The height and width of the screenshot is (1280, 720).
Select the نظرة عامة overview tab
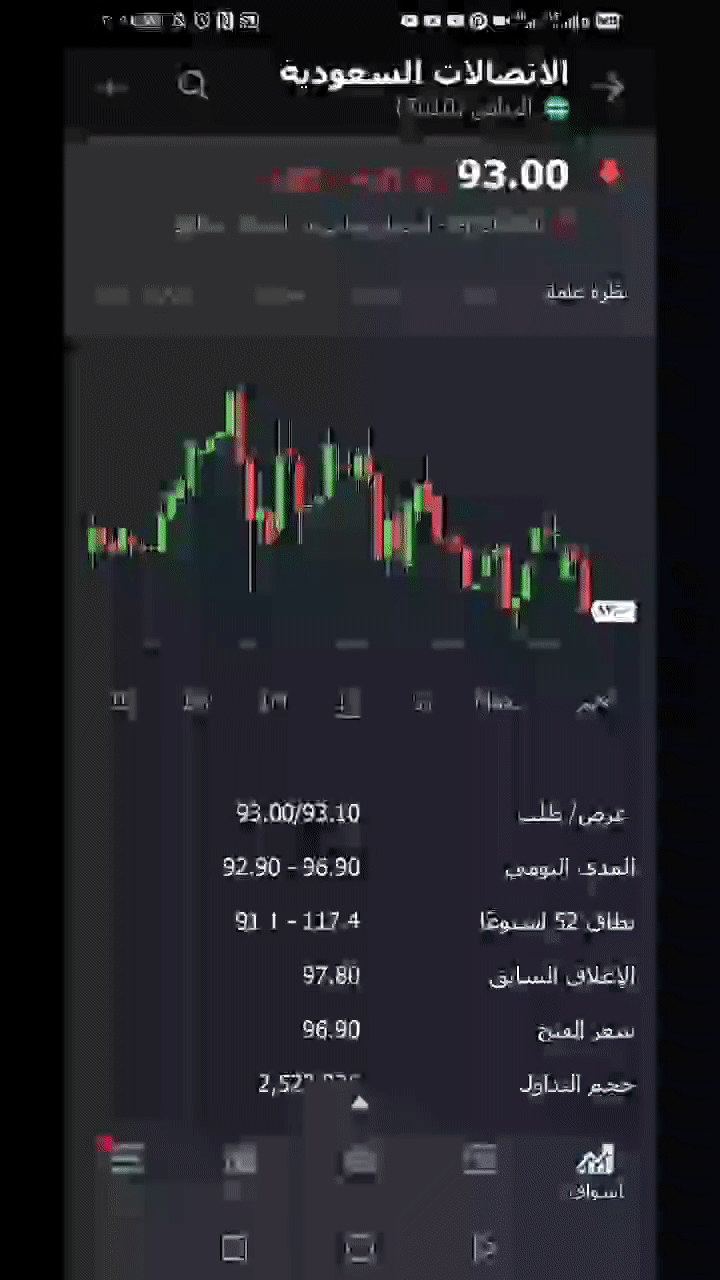point(586,293)
